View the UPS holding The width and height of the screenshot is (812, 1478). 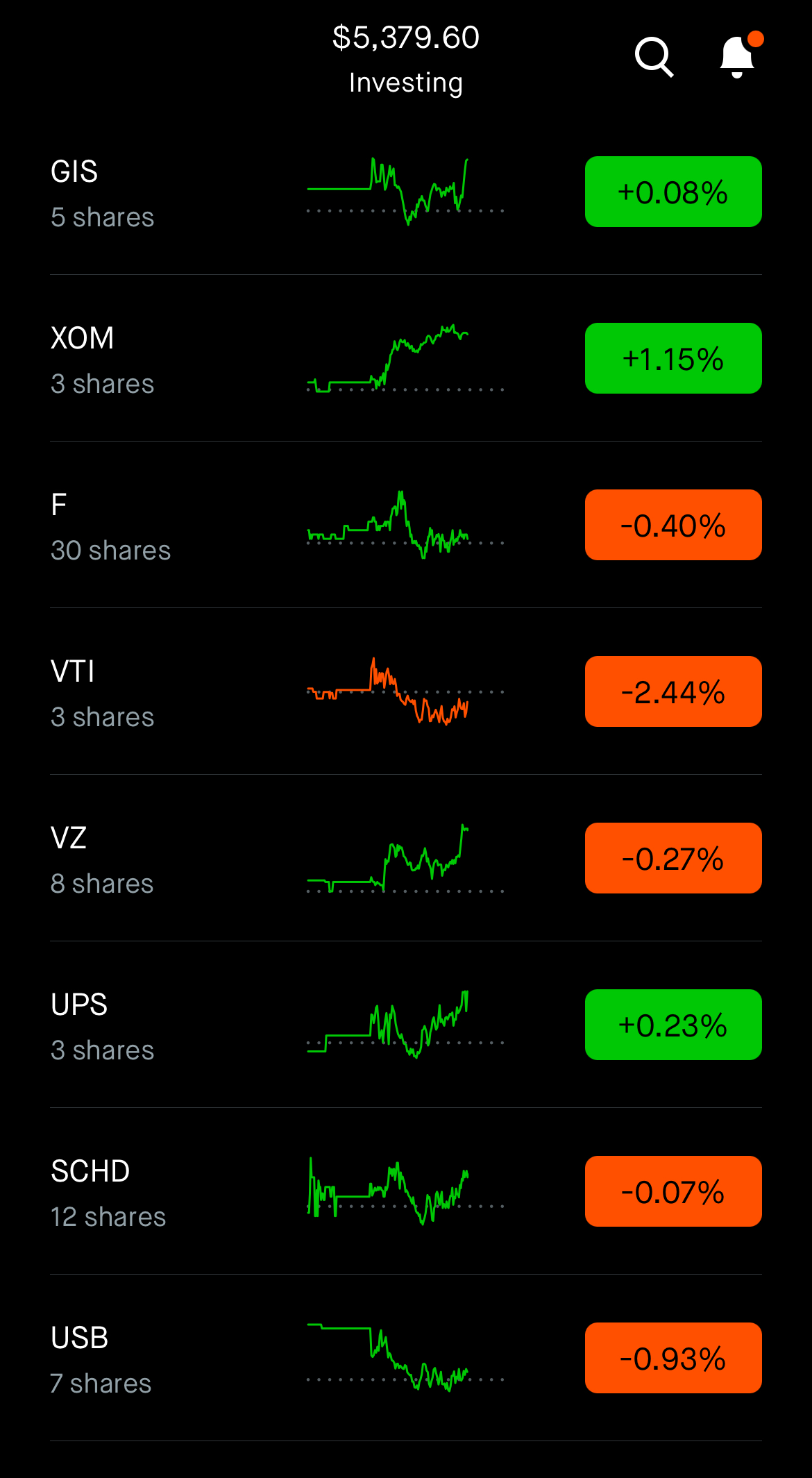tap(103, 1026)
